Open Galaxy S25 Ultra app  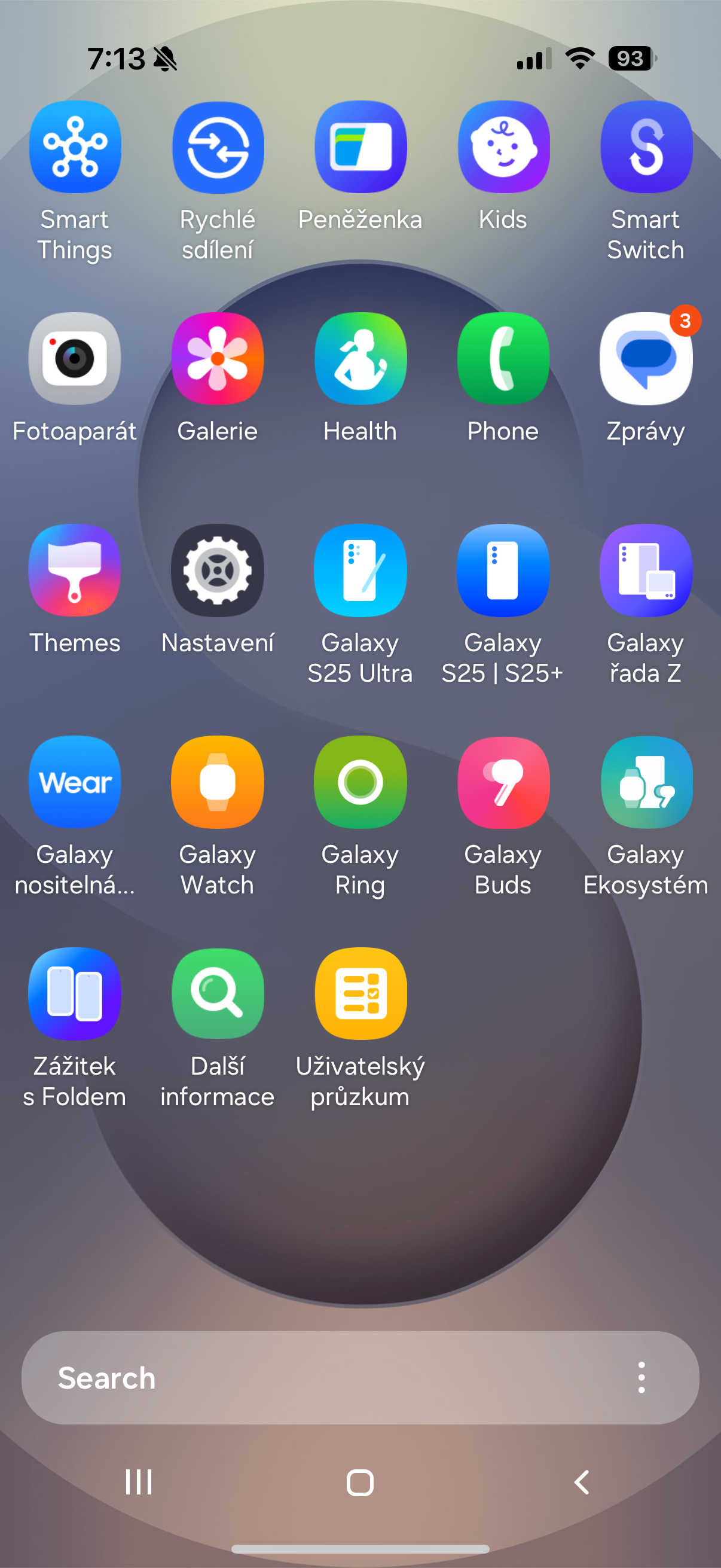pos(360,571)
